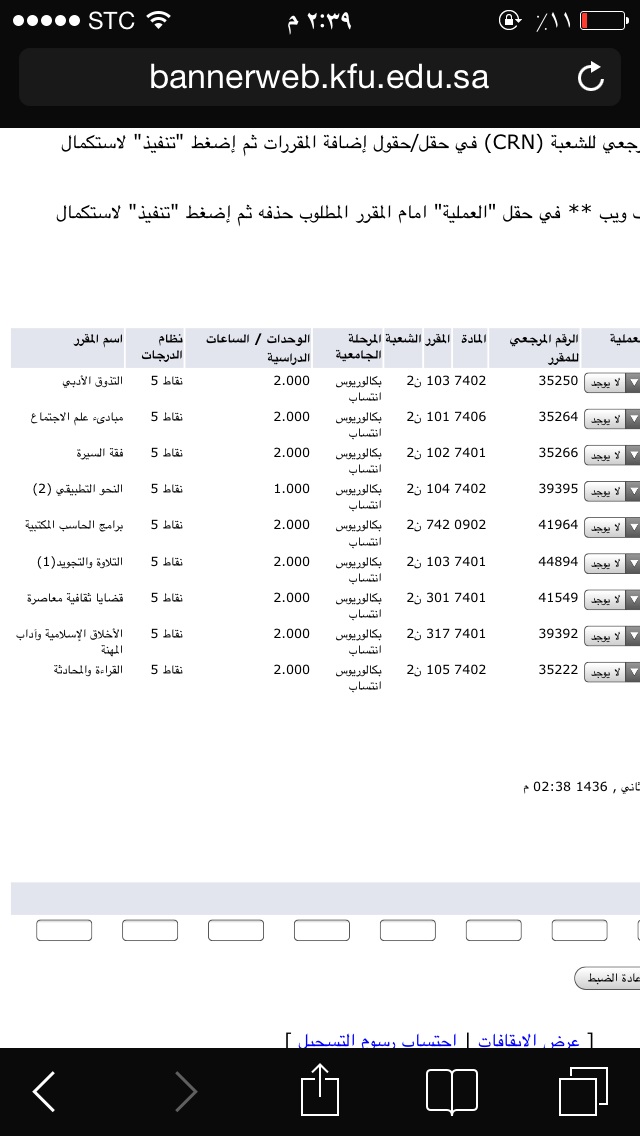Go back to the previous page

coord(44,1091)
